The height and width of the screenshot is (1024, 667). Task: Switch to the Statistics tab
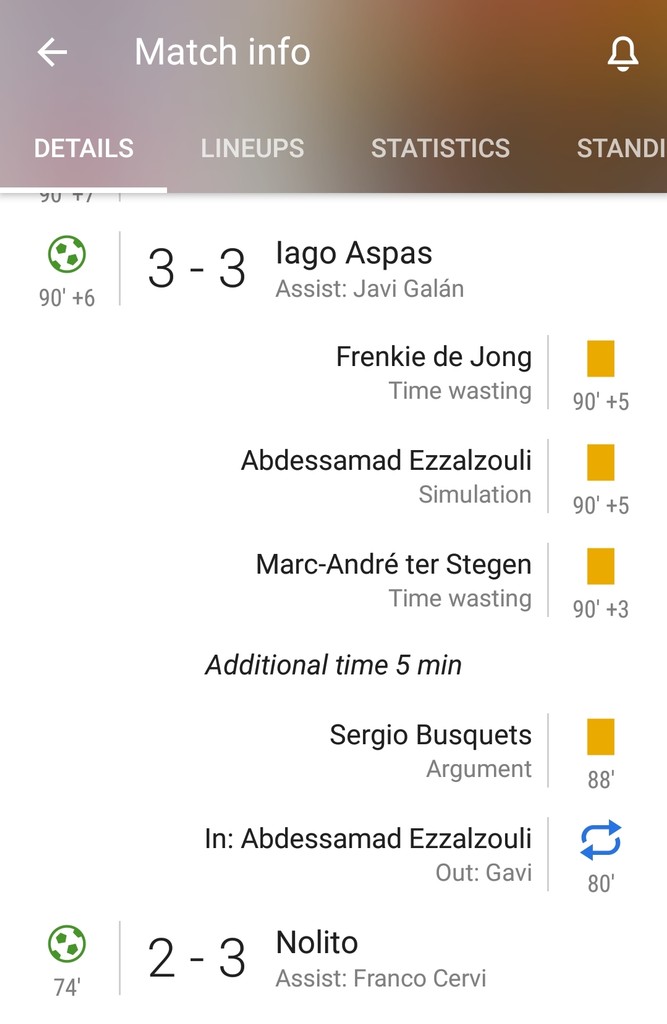point(440,149)
